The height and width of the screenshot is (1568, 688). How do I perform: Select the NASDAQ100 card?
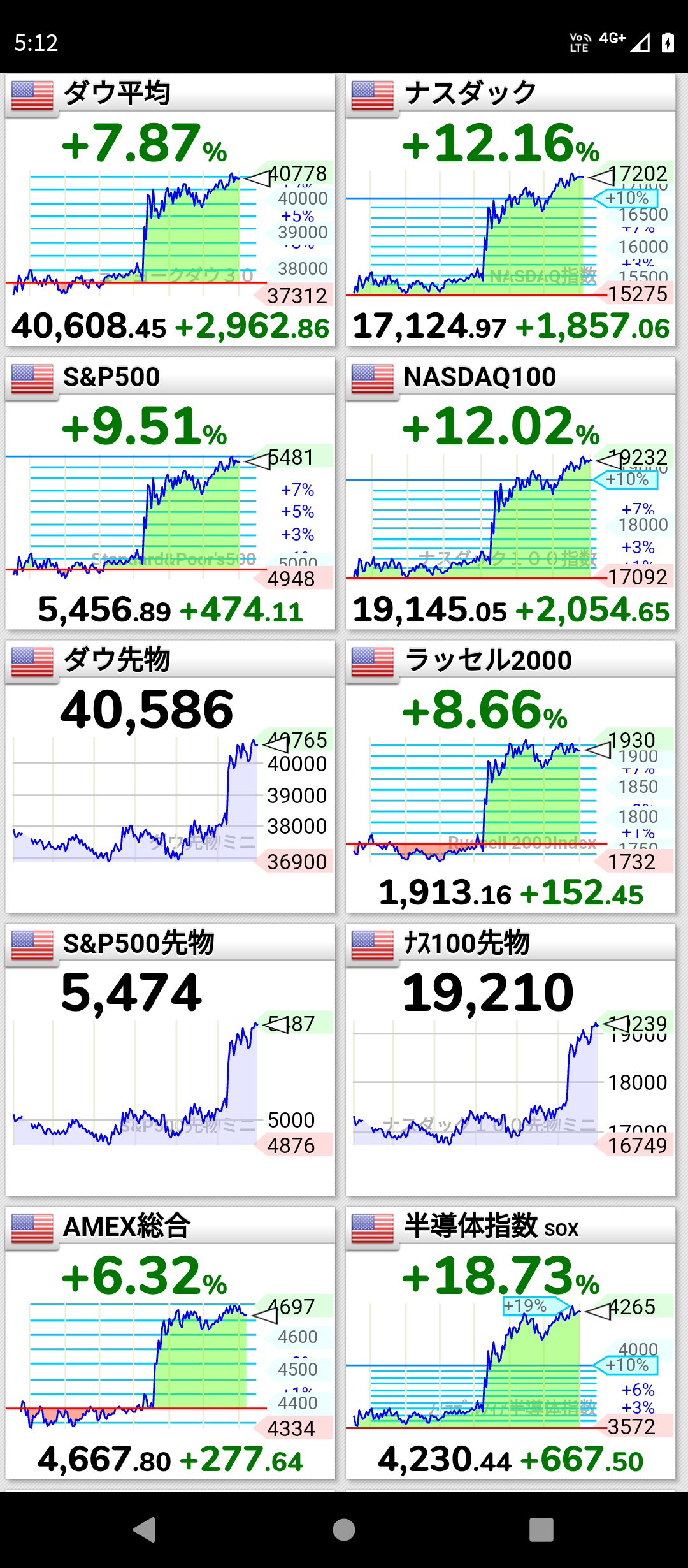pyautogui.click(x=510, y=494)
